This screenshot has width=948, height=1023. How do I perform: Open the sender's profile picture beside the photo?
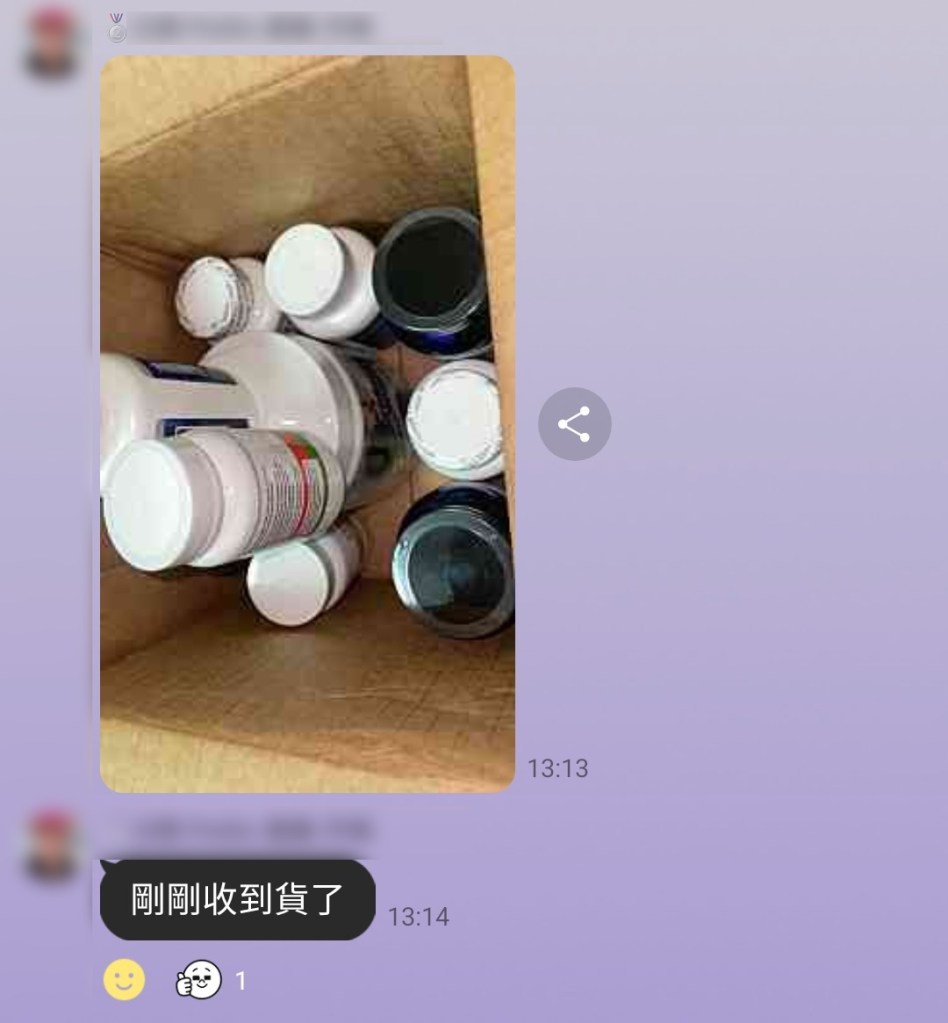tap(52, 43)
